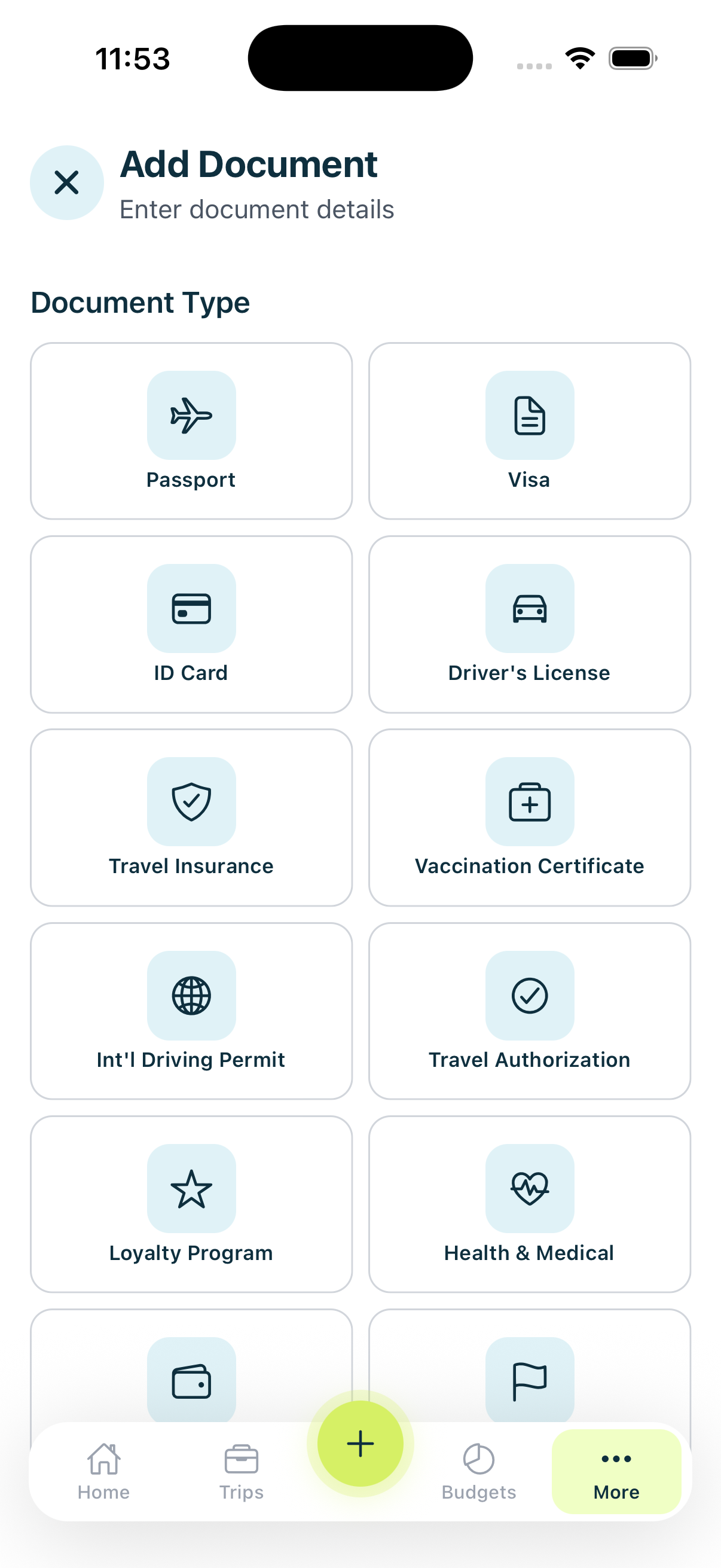Pick the ID Card option
Screen dimensions: 721x1568
click(191, 624)
